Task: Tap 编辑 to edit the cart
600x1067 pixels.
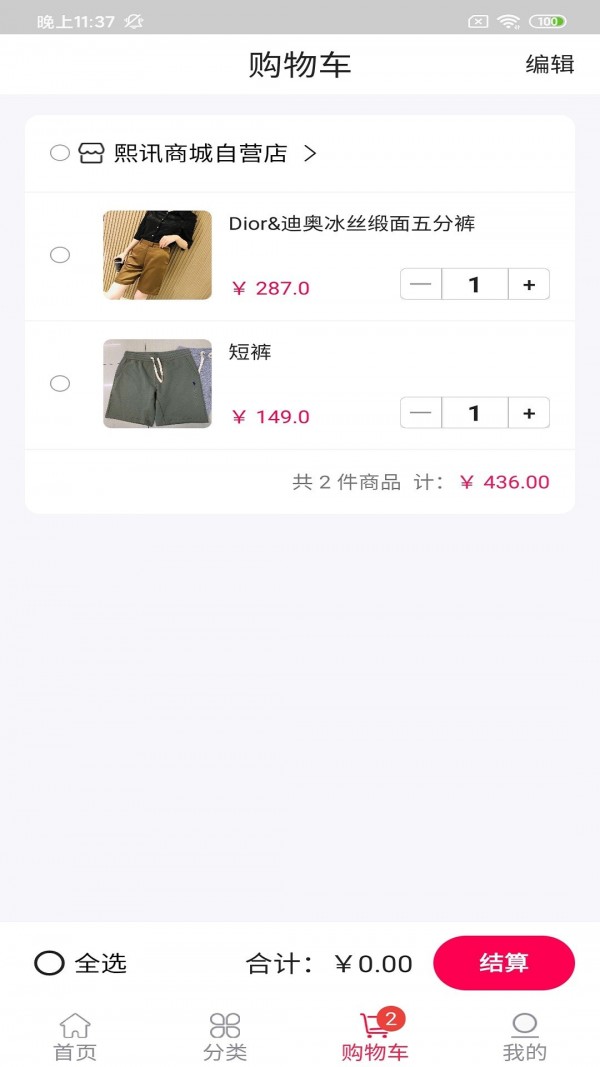Action: click(x=550, y=65)
